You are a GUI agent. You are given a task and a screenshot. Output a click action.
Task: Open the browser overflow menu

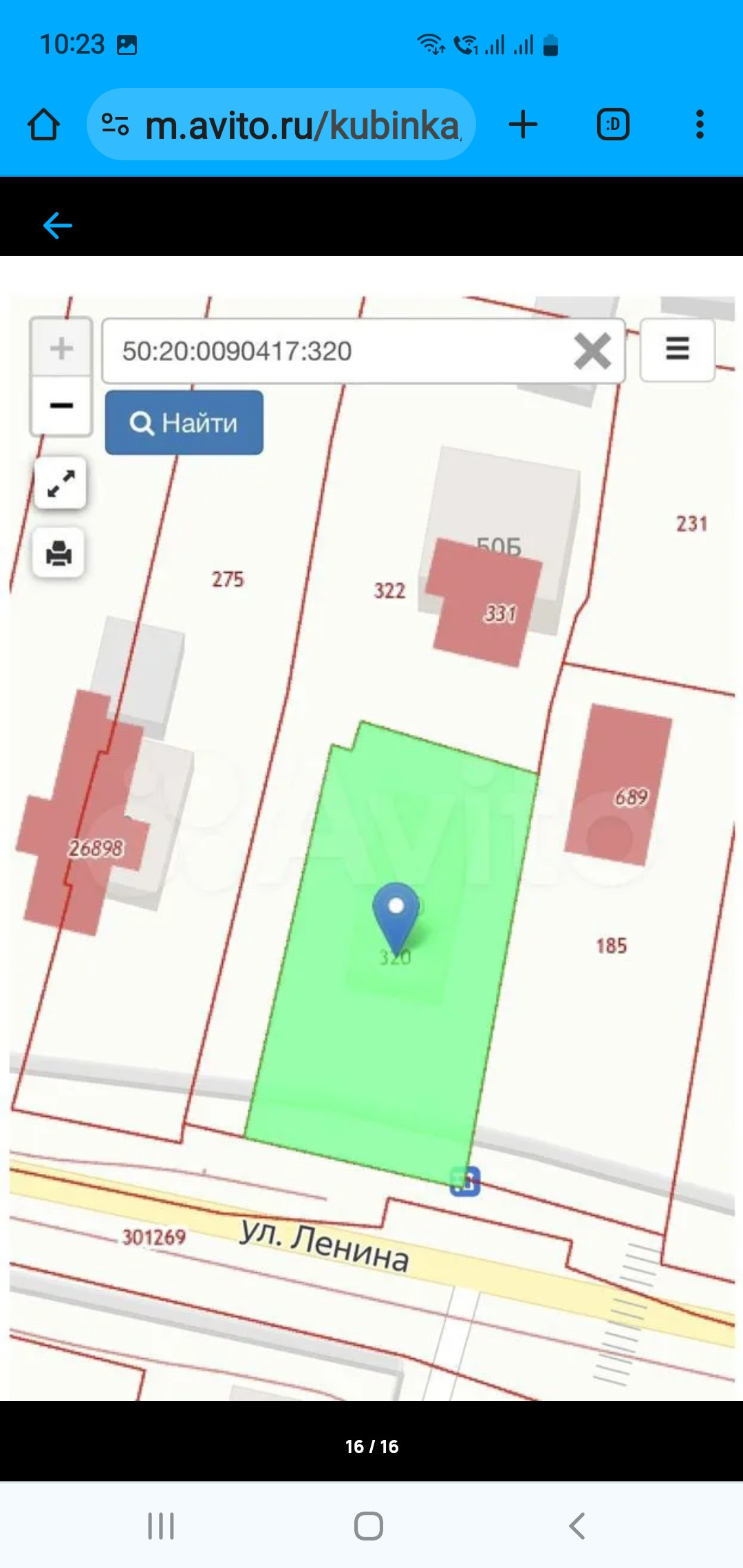(700, 124)
